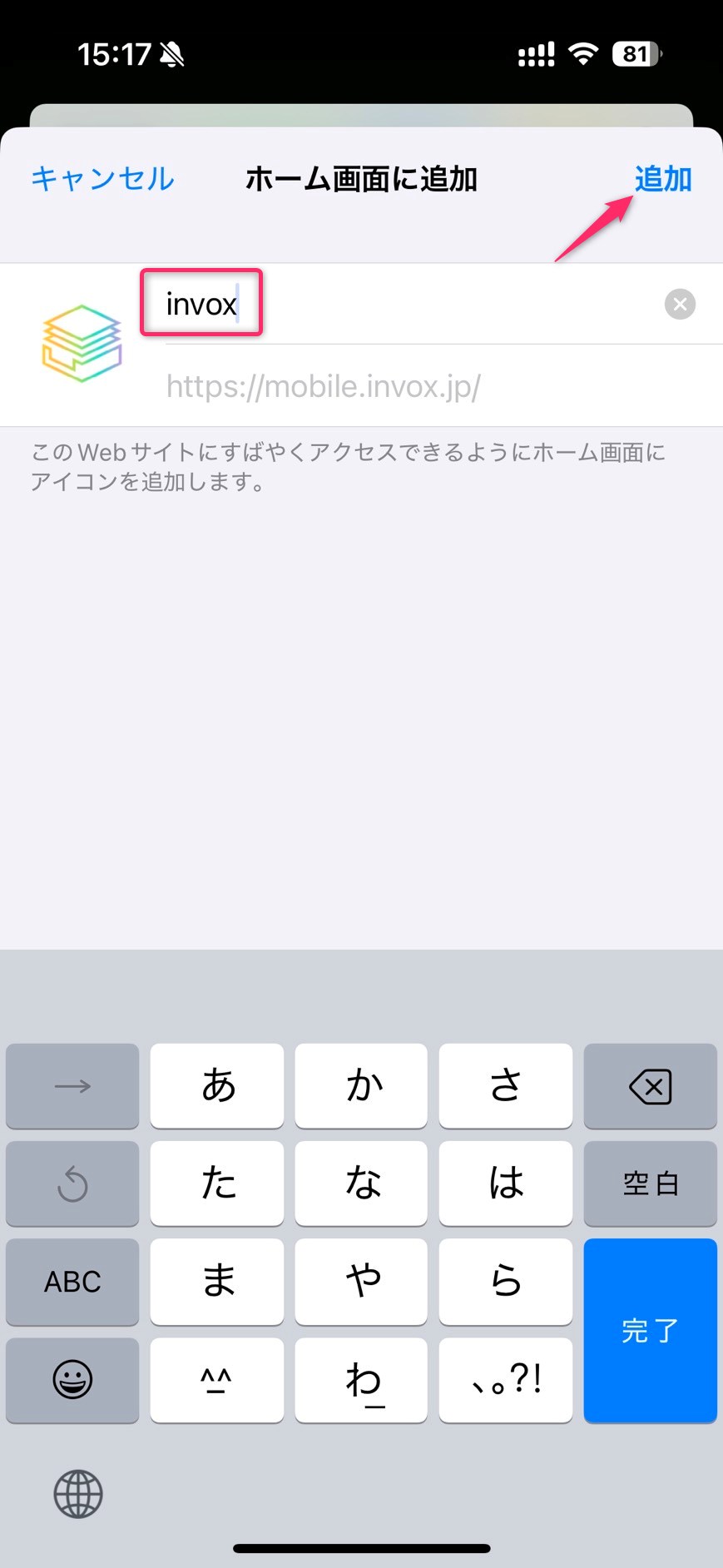Screen dimensions: 723x1568
Task: Delete a character with backspace key
Action: click(x=650, y=1086)
